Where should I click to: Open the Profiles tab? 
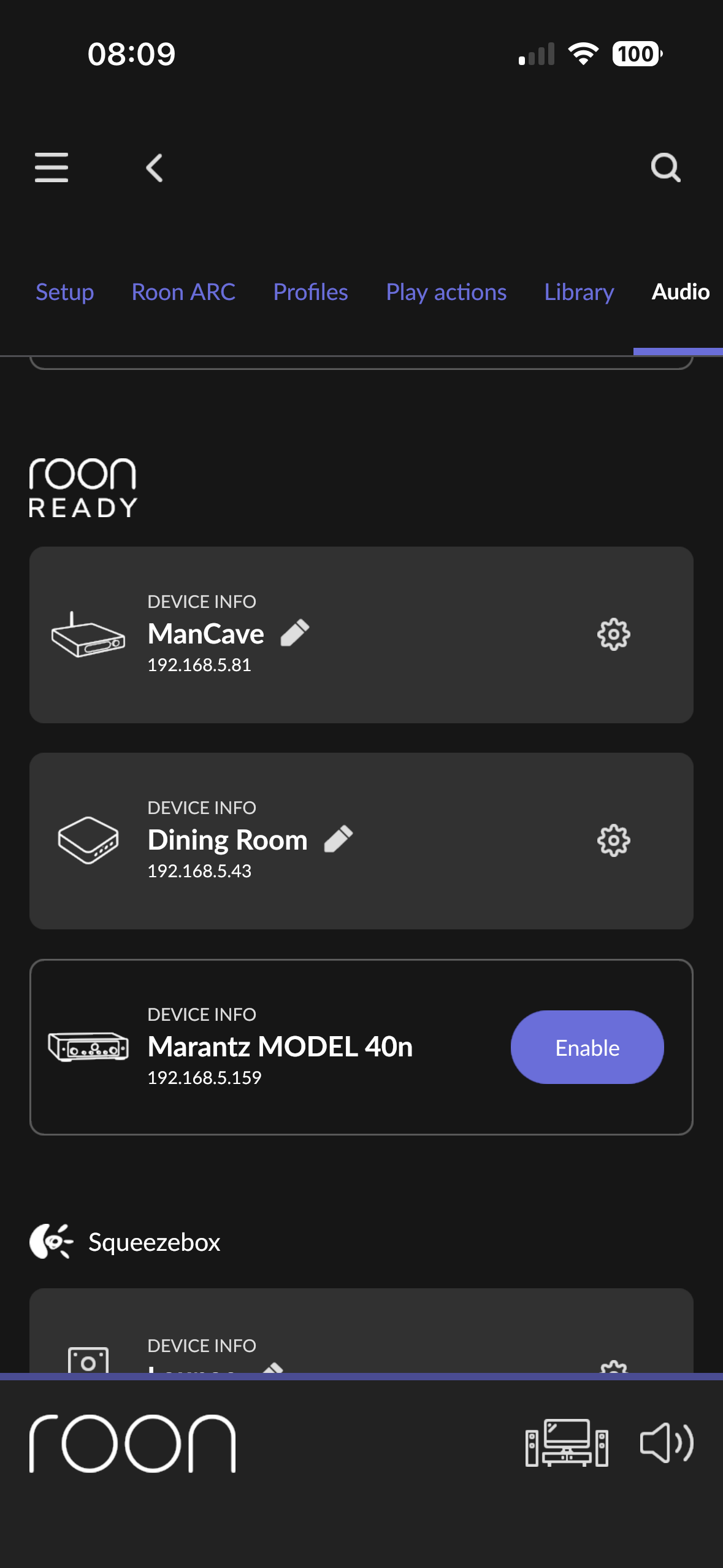311,292
